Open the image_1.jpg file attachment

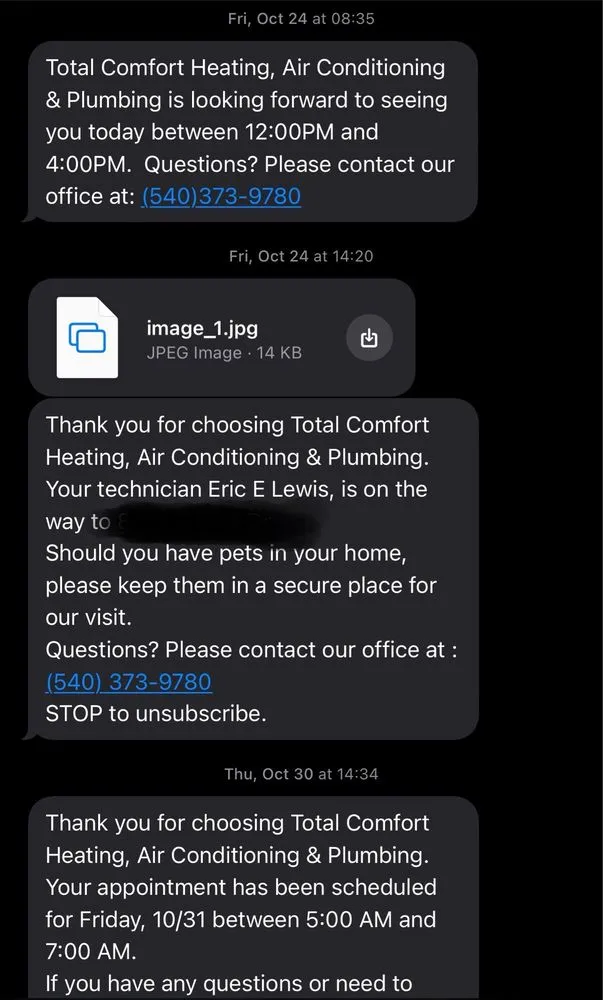coord(200,338)
